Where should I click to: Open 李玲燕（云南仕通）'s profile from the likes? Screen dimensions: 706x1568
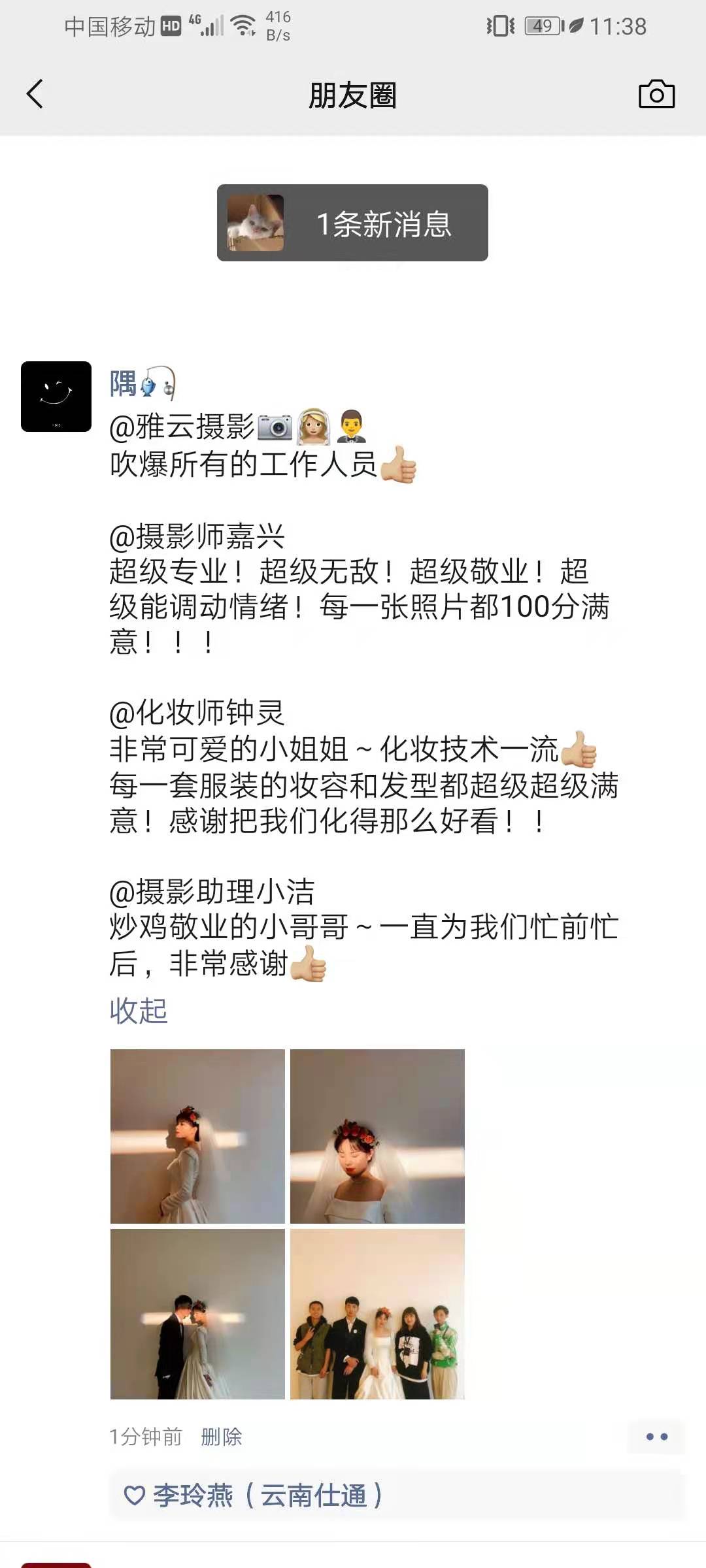(x=268, y=1495)
